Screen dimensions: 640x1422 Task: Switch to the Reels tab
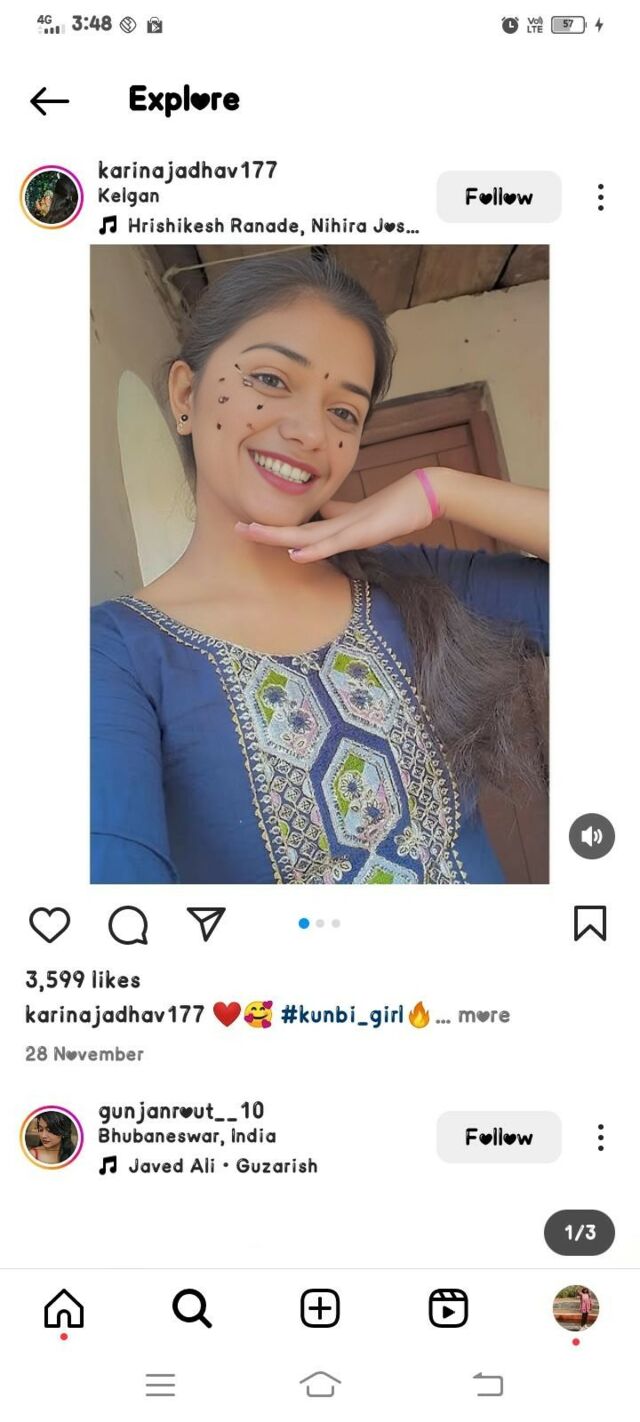[448, 1308]
